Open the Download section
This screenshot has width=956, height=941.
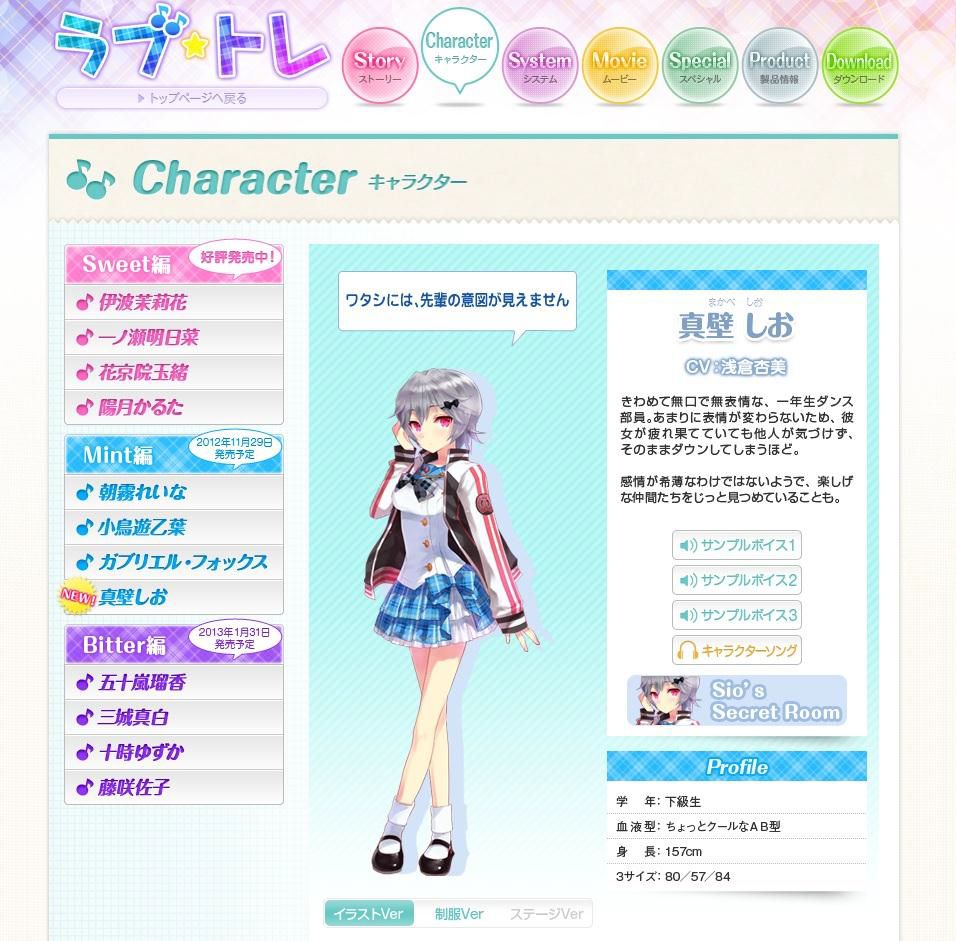859,67
